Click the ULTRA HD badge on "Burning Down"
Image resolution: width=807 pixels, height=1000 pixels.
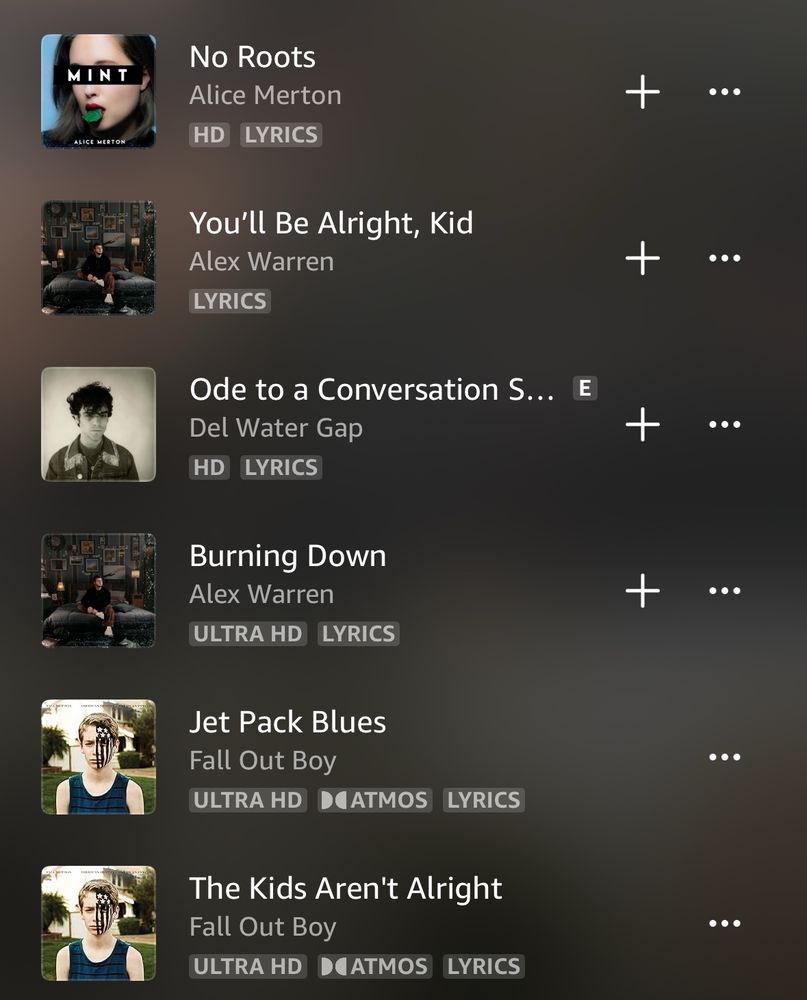(x=248, y=633)
